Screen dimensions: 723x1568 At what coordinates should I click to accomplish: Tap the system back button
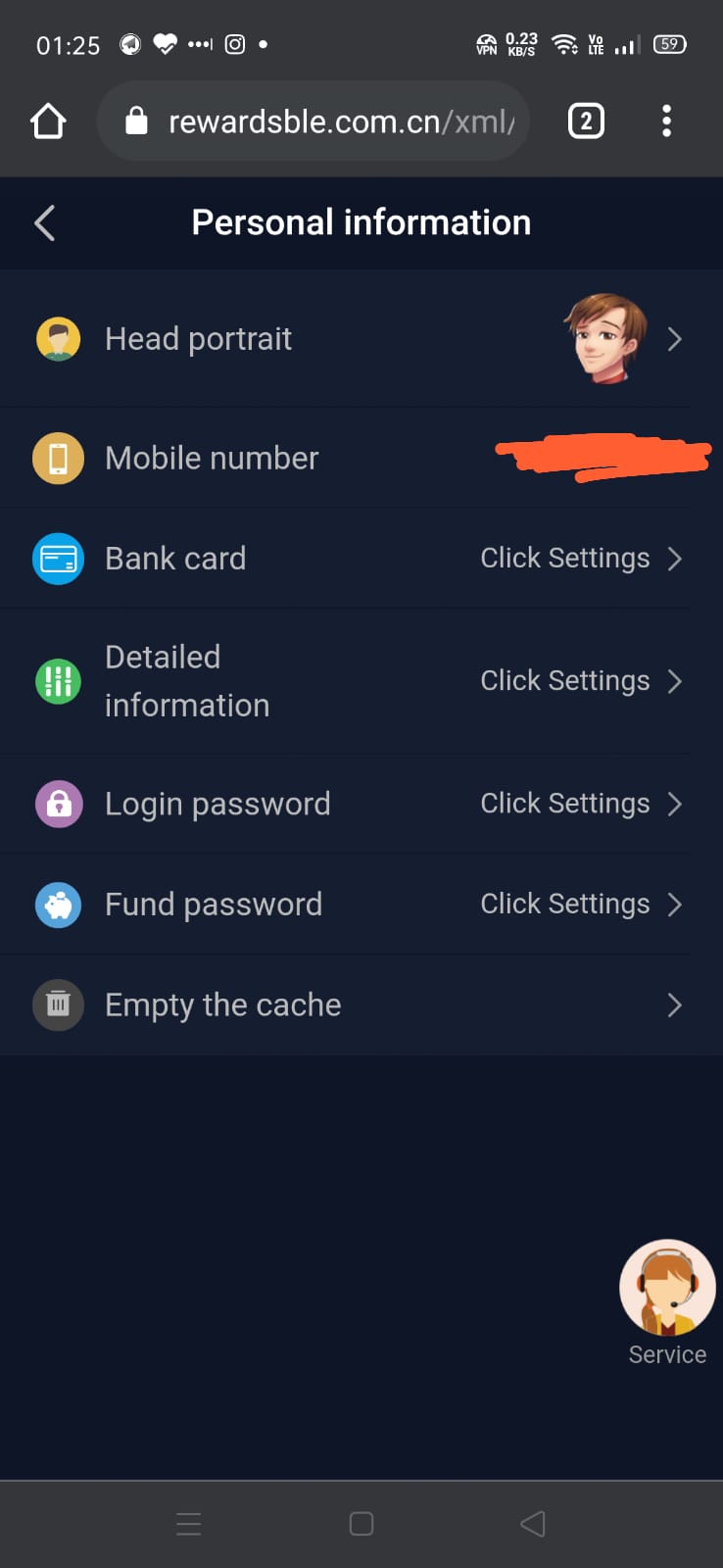click(x=533, y=1524)
